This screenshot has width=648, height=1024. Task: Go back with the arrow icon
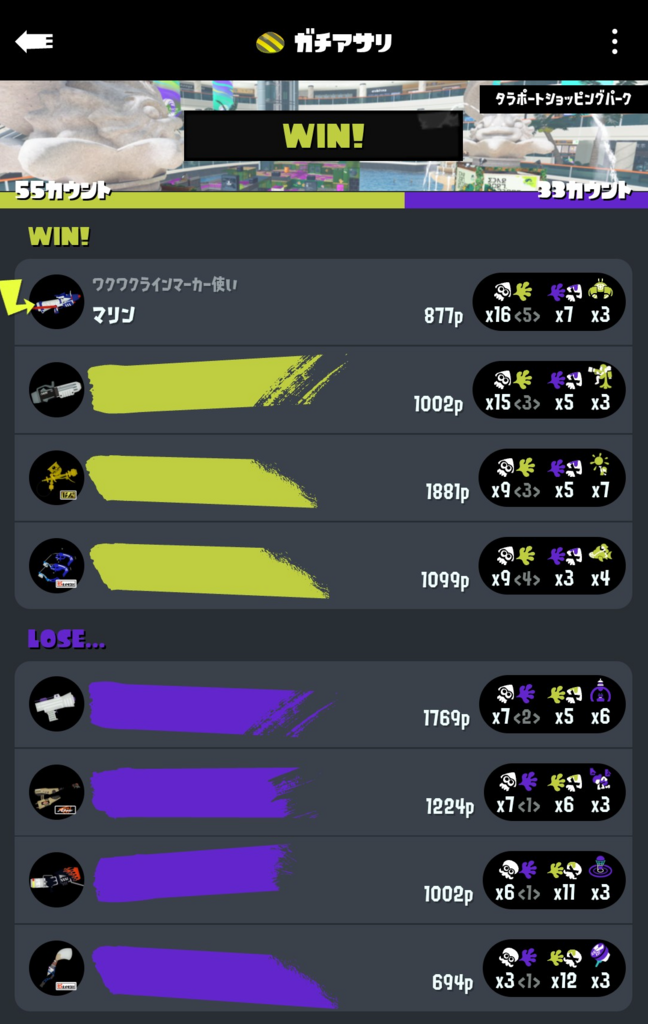click(34, 41)
